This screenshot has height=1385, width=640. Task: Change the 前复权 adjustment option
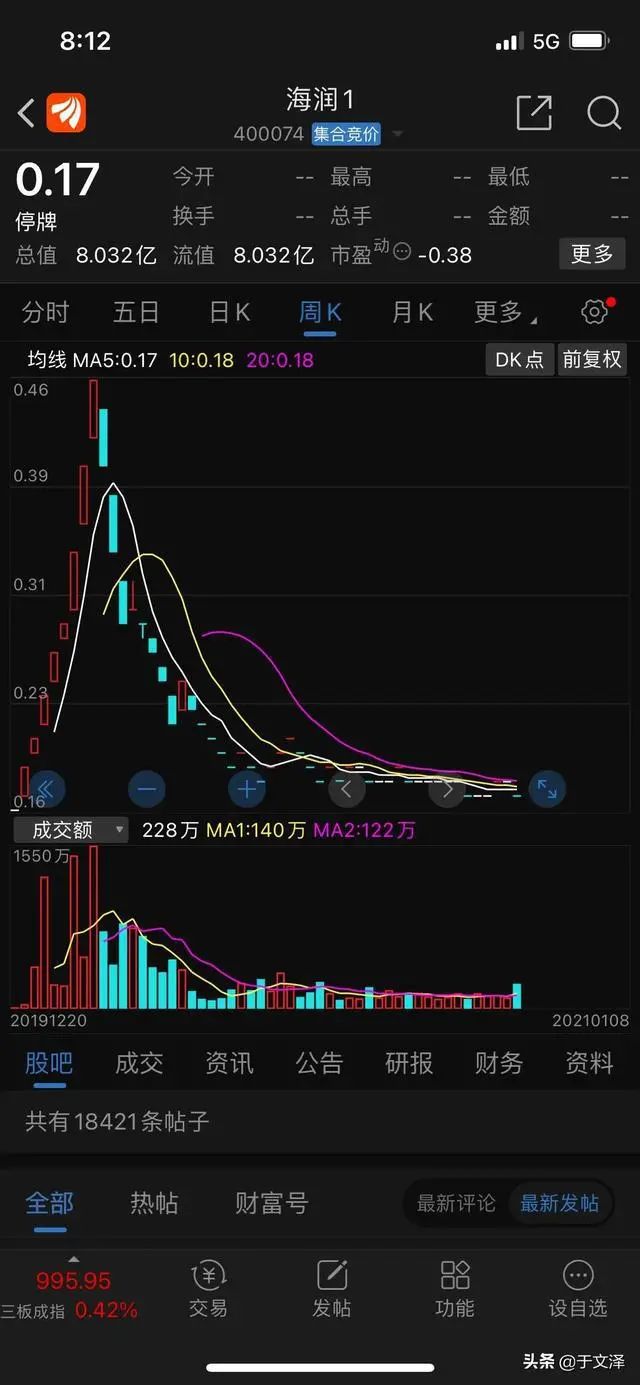tap(592, 360)
